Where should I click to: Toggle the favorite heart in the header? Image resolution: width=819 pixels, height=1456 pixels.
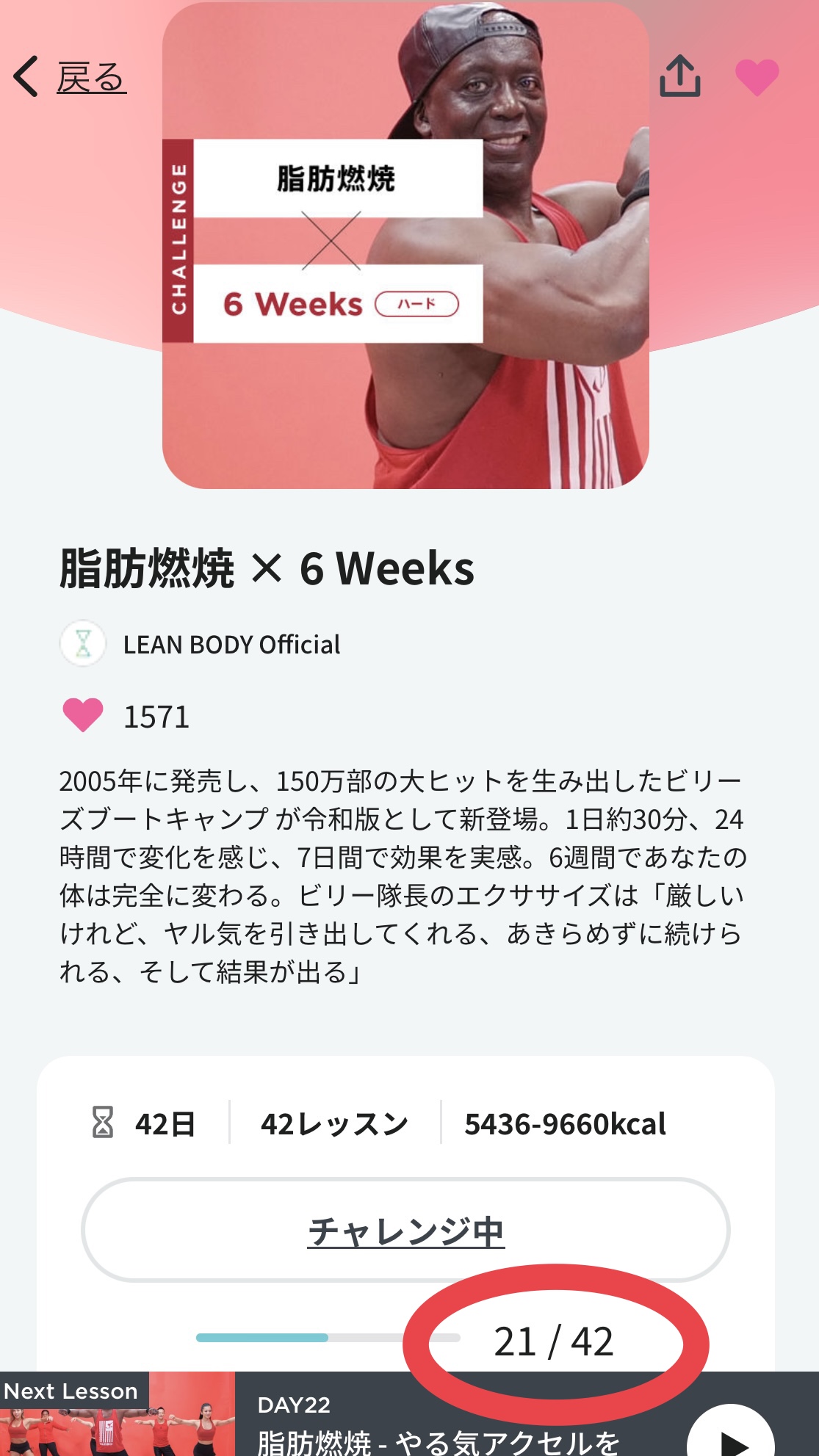pyautogui.click(x=757, y=77)
